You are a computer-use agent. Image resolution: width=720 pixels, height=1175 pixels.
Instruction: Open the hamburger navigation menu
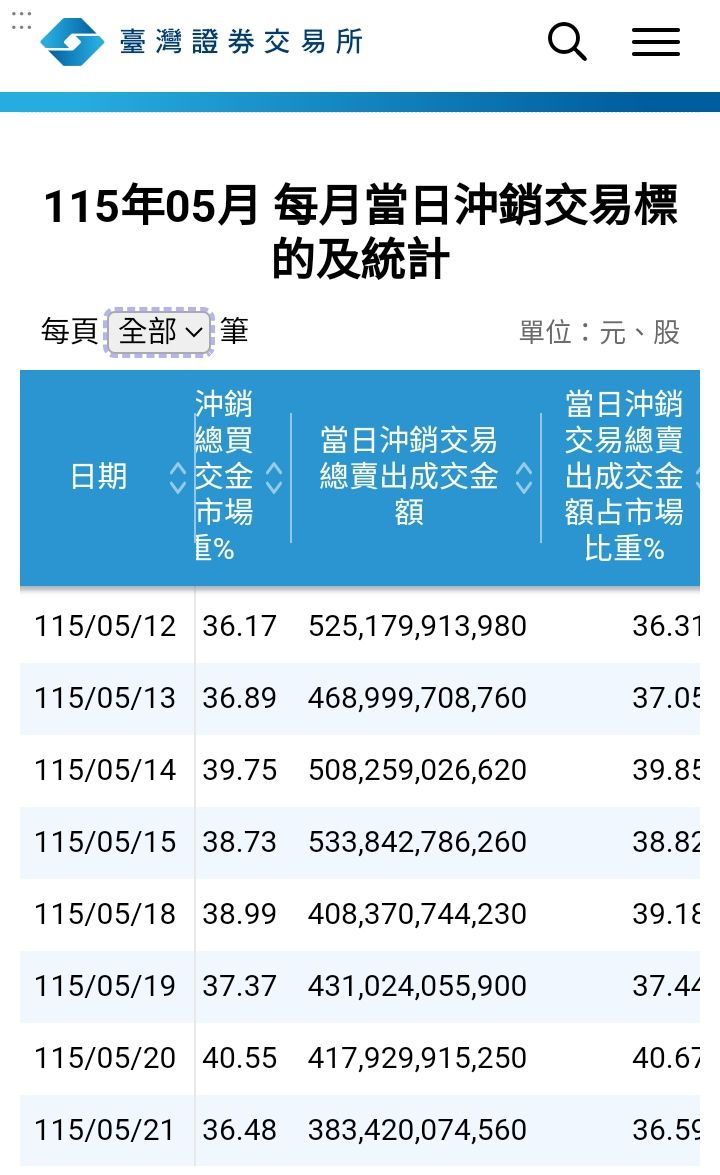click(x=656, y=42)
